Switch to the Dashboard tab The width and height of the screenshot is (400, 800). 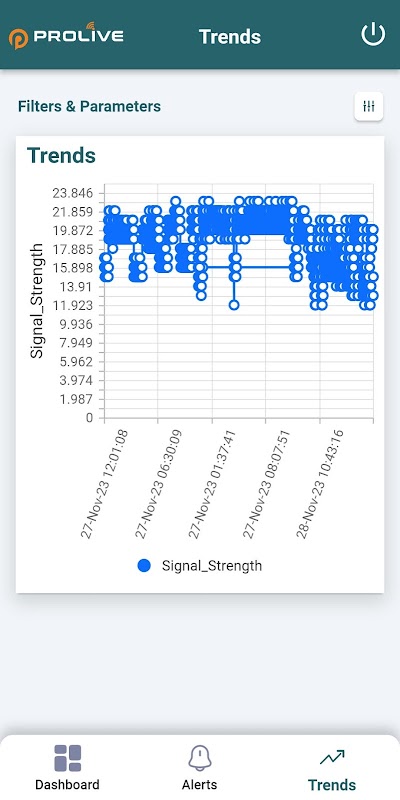point(67,767)
